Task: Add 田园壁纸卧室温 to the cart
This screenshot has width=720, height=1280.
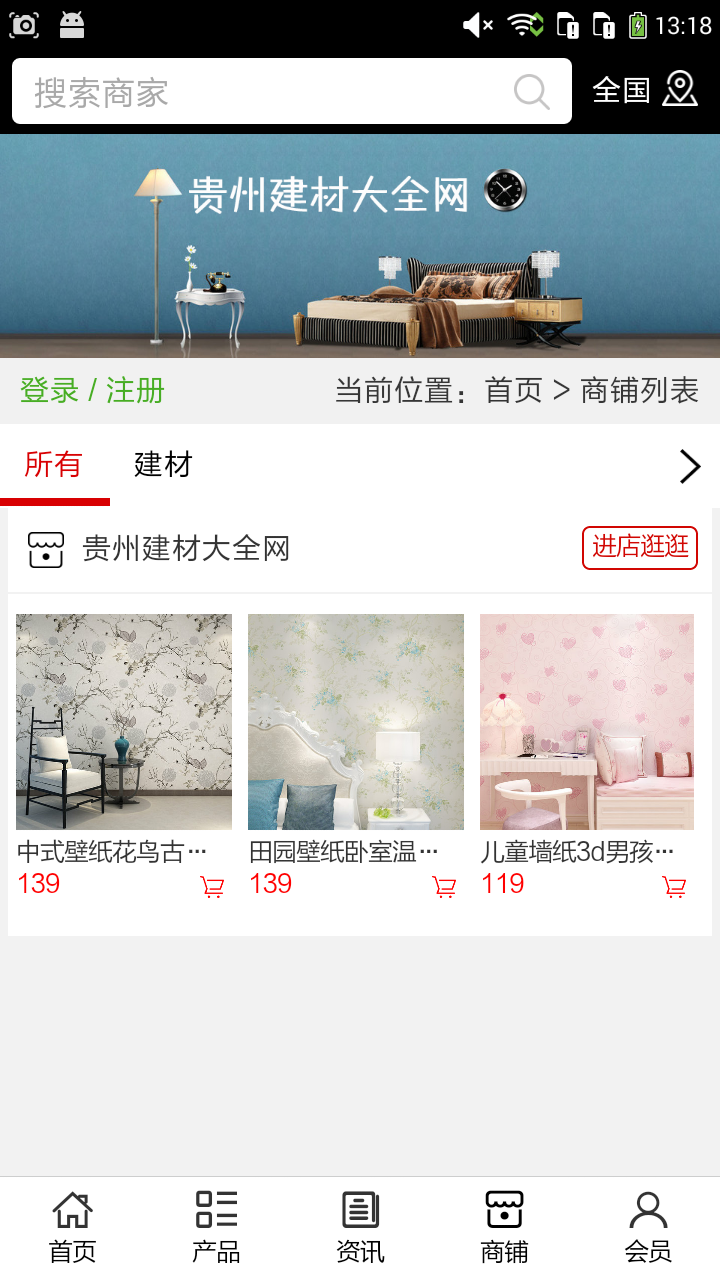Action: point(444,887)
